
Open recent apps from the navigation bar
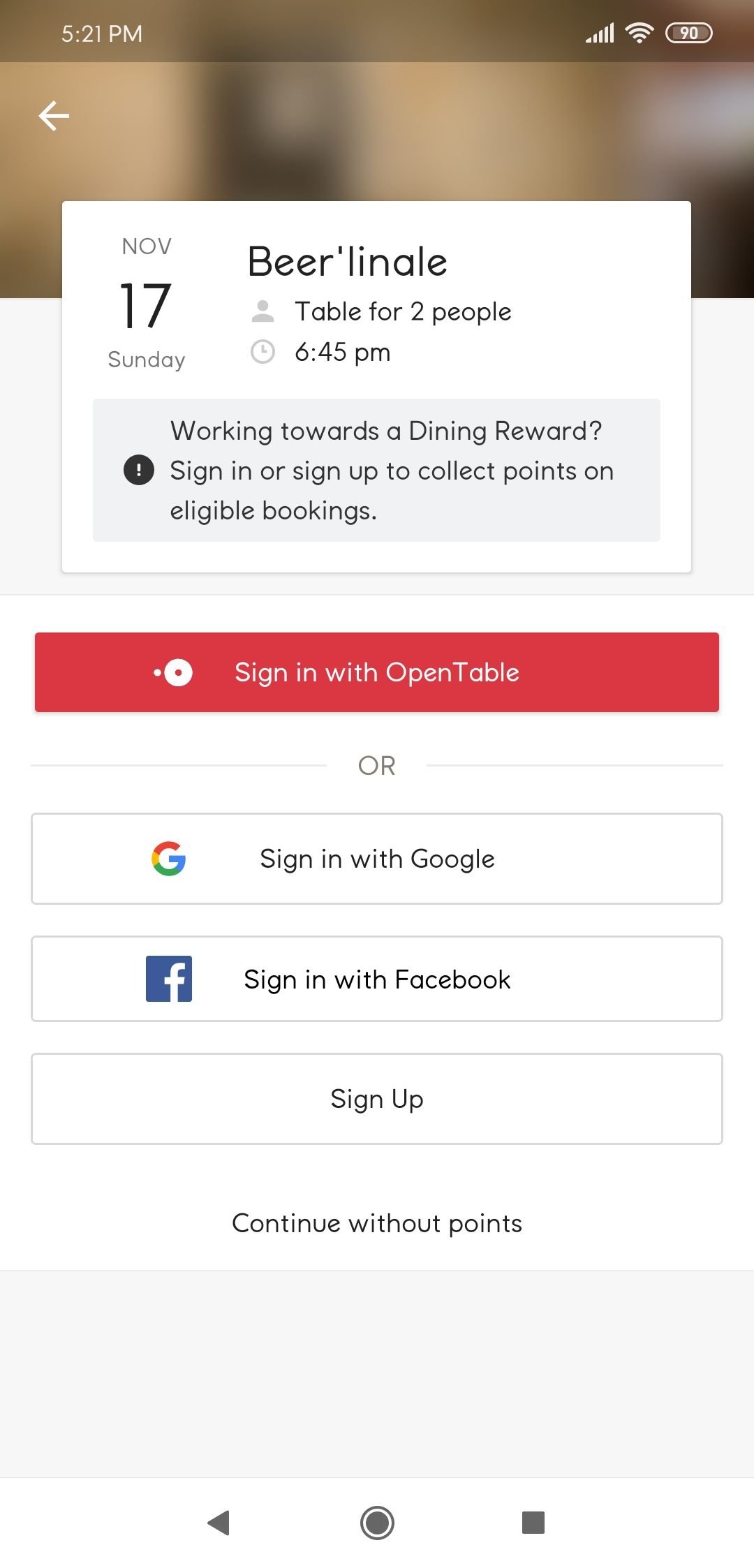(533, 1523)
